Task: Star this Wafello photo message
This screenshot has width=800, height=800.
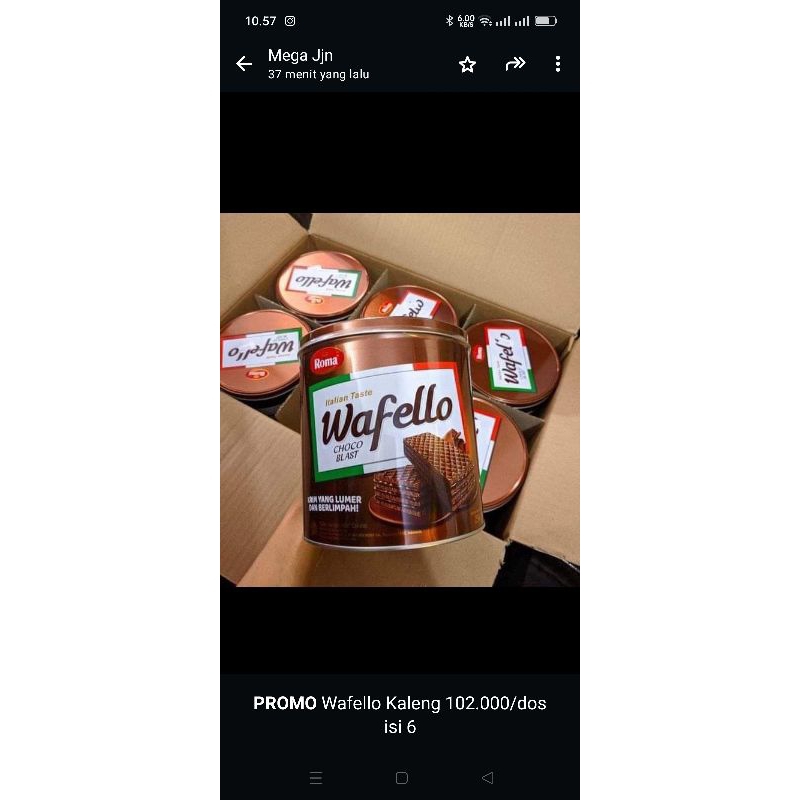Action: tap(467, 64)
